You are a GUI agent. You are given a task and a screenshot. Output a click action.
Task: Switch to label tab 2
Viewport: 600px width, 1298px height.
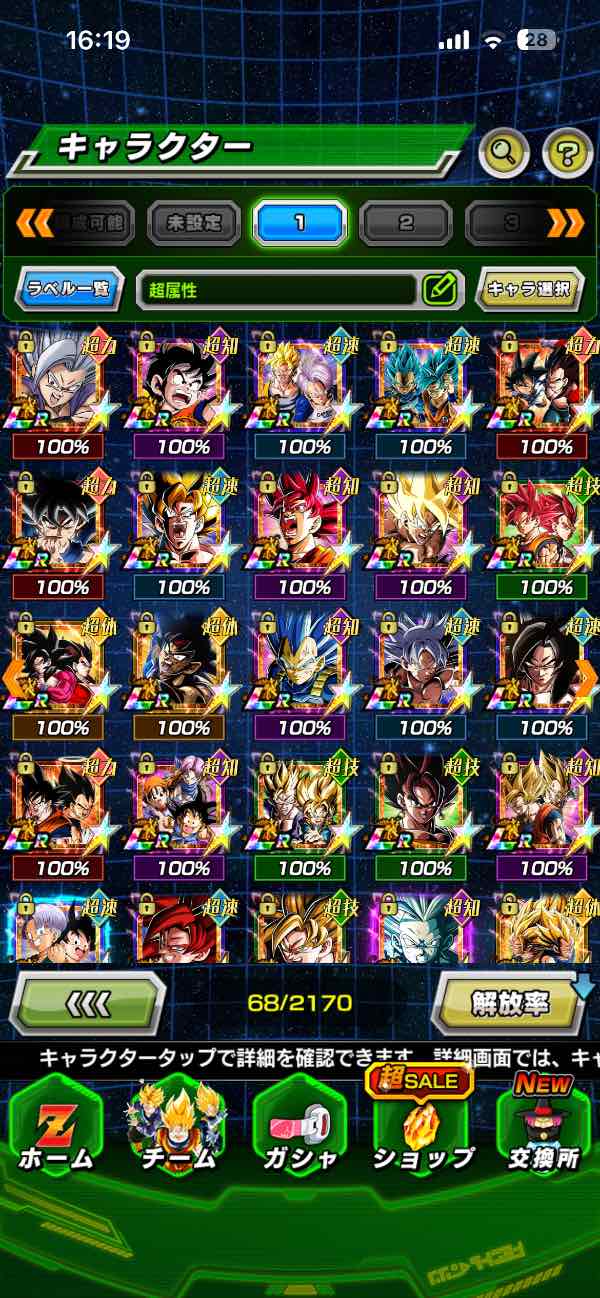pos(405,222)
